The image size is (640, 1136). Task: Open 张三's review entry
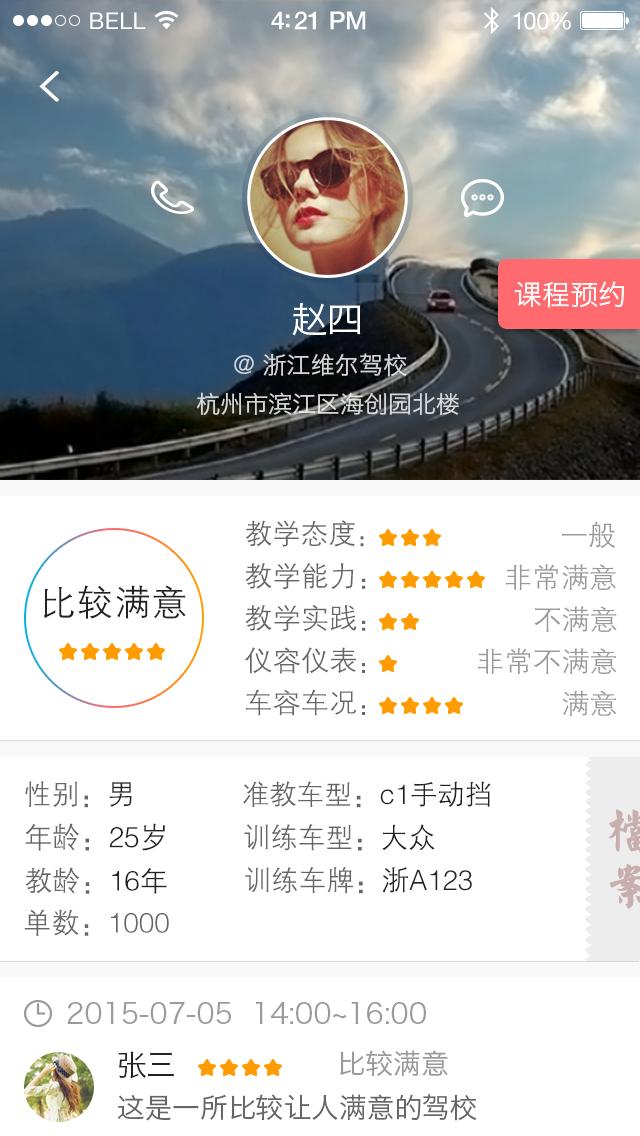tap(300, 1085)
